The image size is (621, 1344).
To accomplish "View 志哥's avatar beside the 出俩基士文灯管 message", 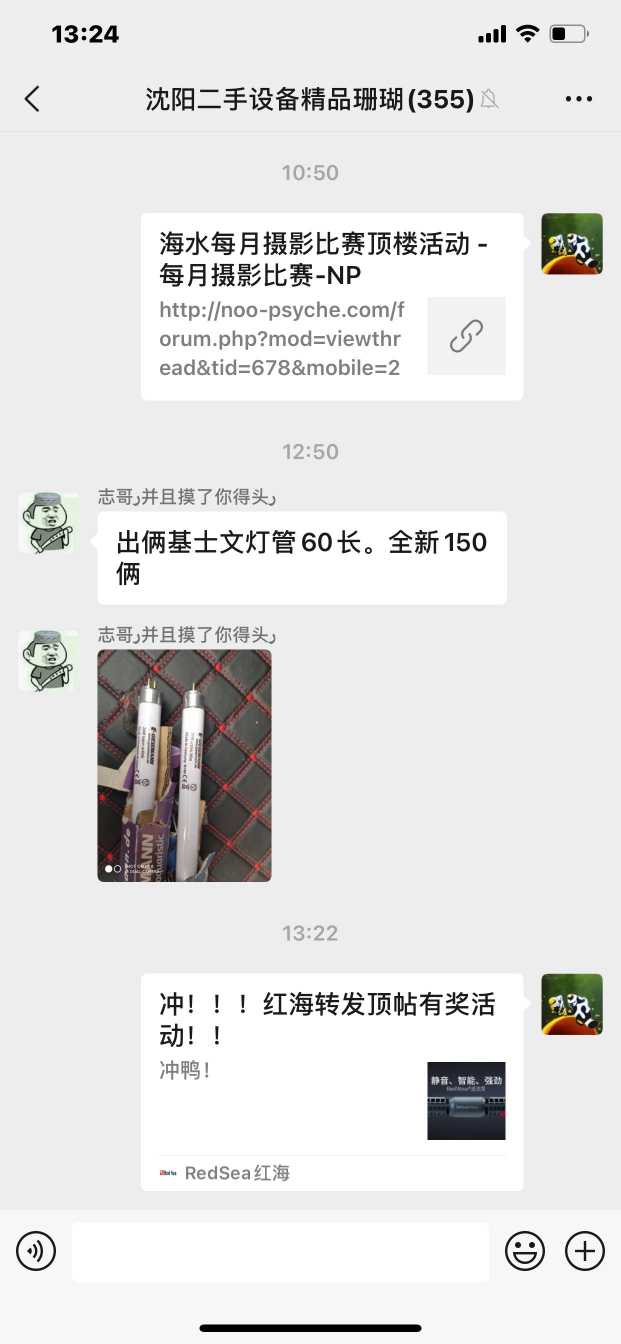I will pyautogui.click(x=49, y=523).
